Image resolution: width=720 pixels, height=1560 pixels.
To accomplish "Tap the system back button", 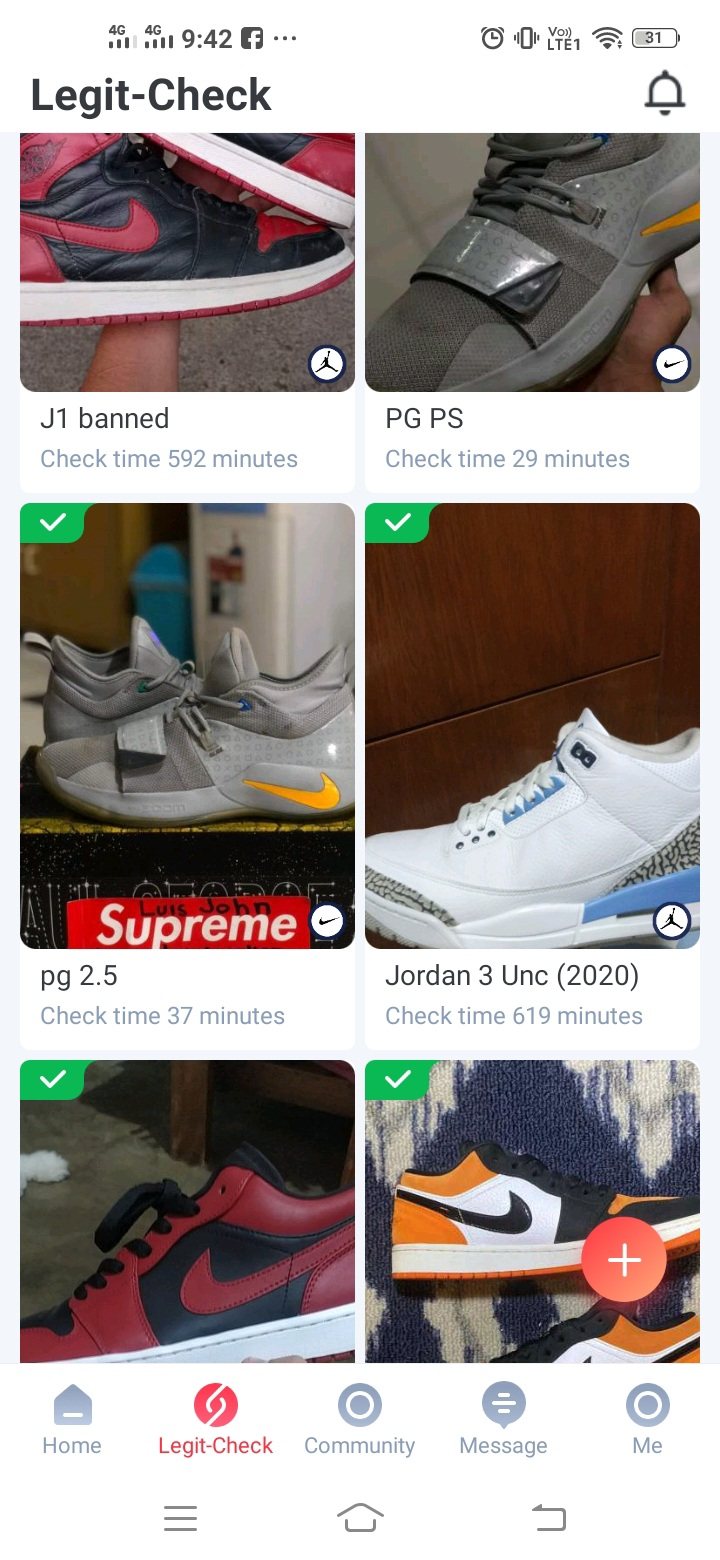I will pyautogui.click(x=548, y=1519).
